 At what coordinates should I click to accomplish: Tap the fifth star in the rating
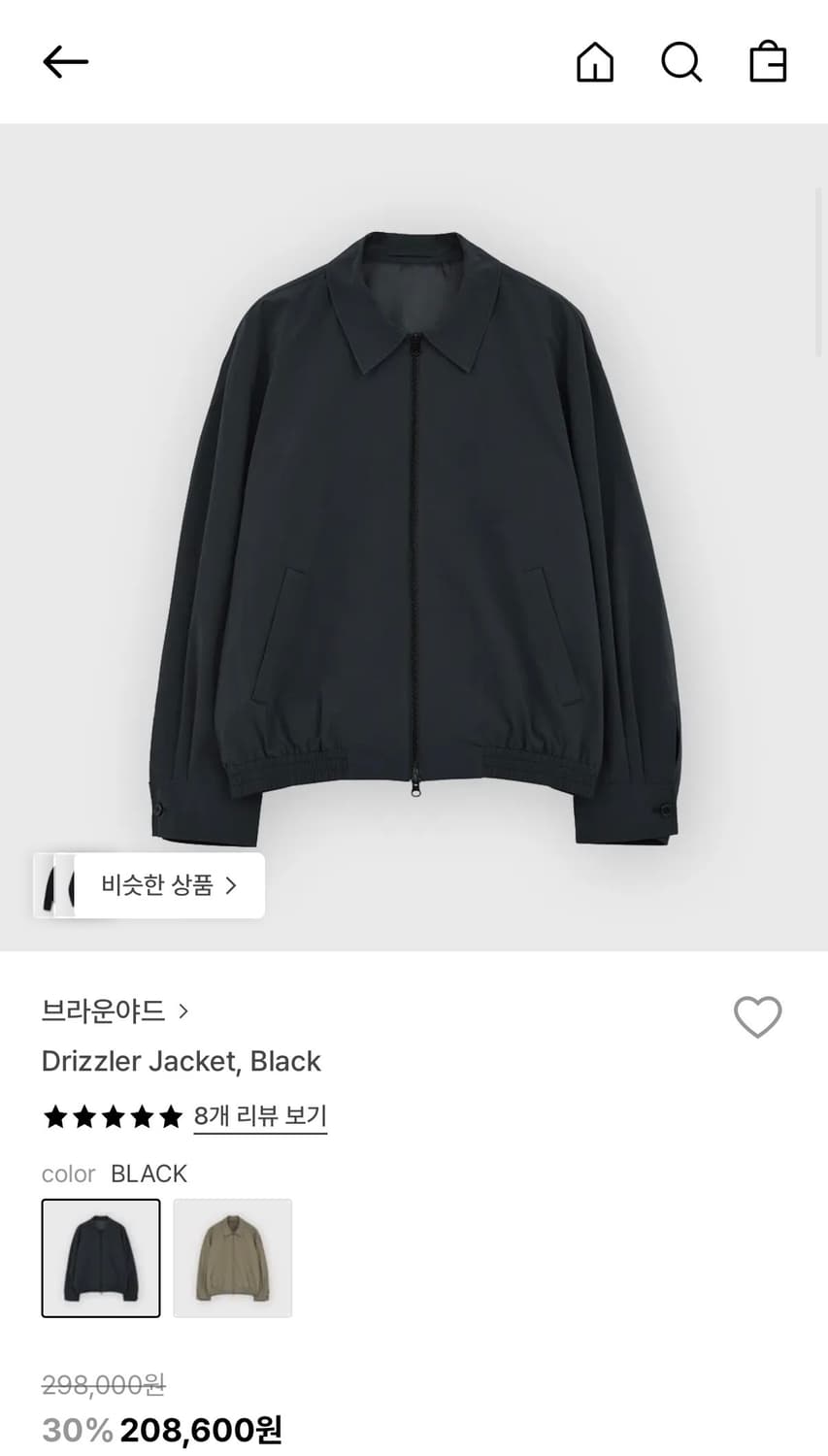171,1116
